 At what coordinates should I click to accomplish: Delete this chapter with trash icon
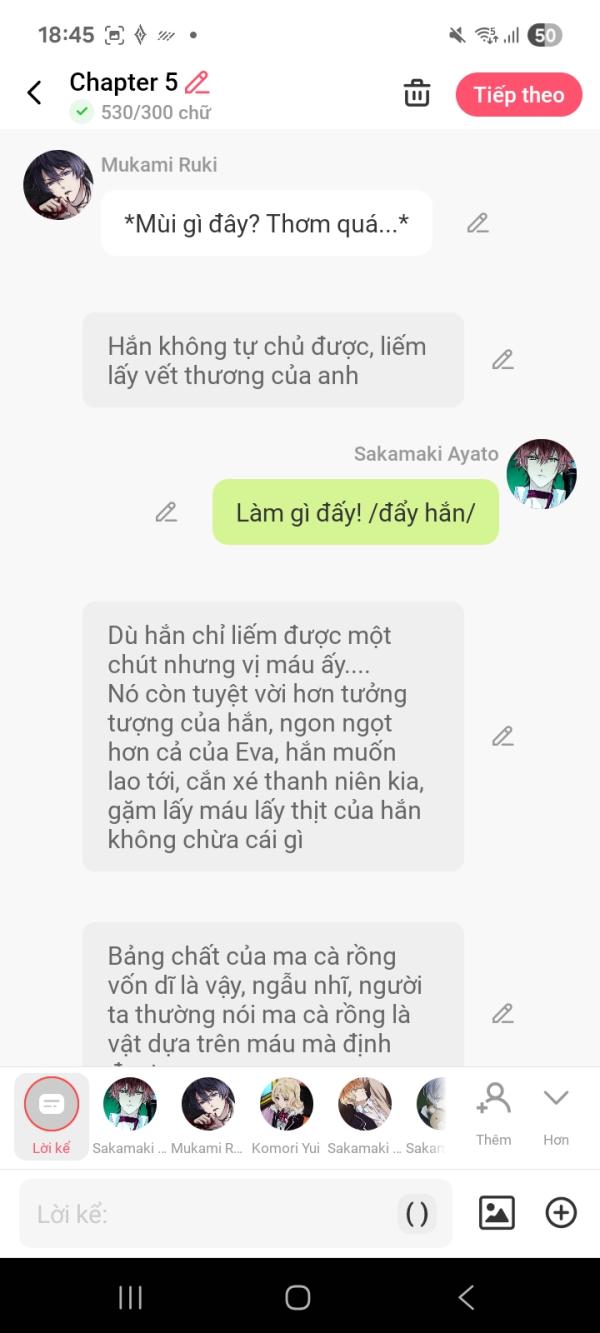click(x=417, y=94)
